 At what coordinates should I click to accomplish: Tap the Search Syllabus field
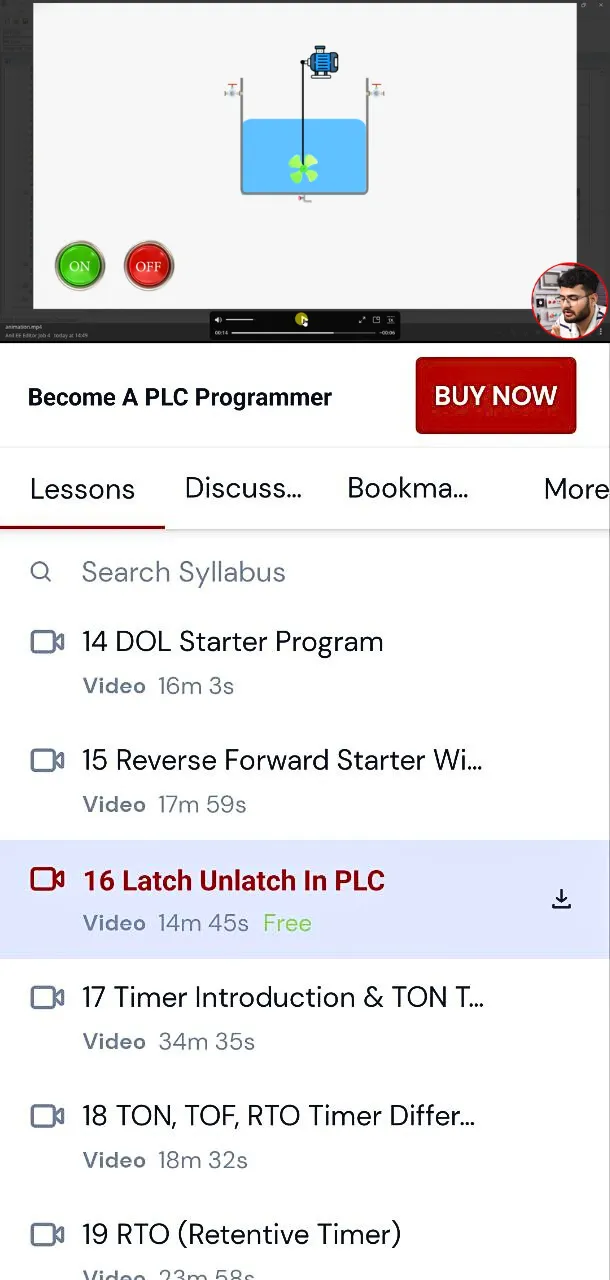[183, 572]
